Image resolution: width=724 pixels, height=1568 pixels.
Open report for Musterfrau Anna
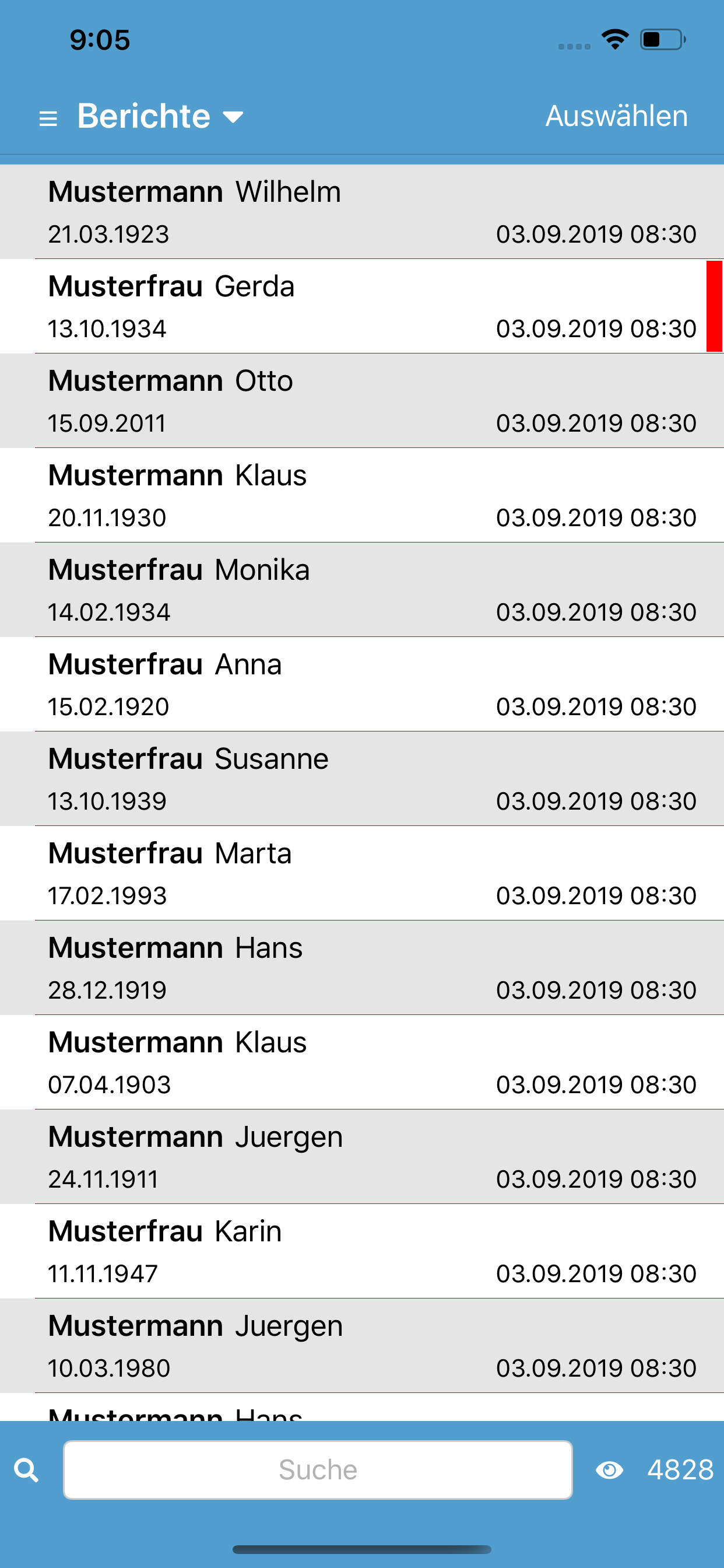pos(362,684)
